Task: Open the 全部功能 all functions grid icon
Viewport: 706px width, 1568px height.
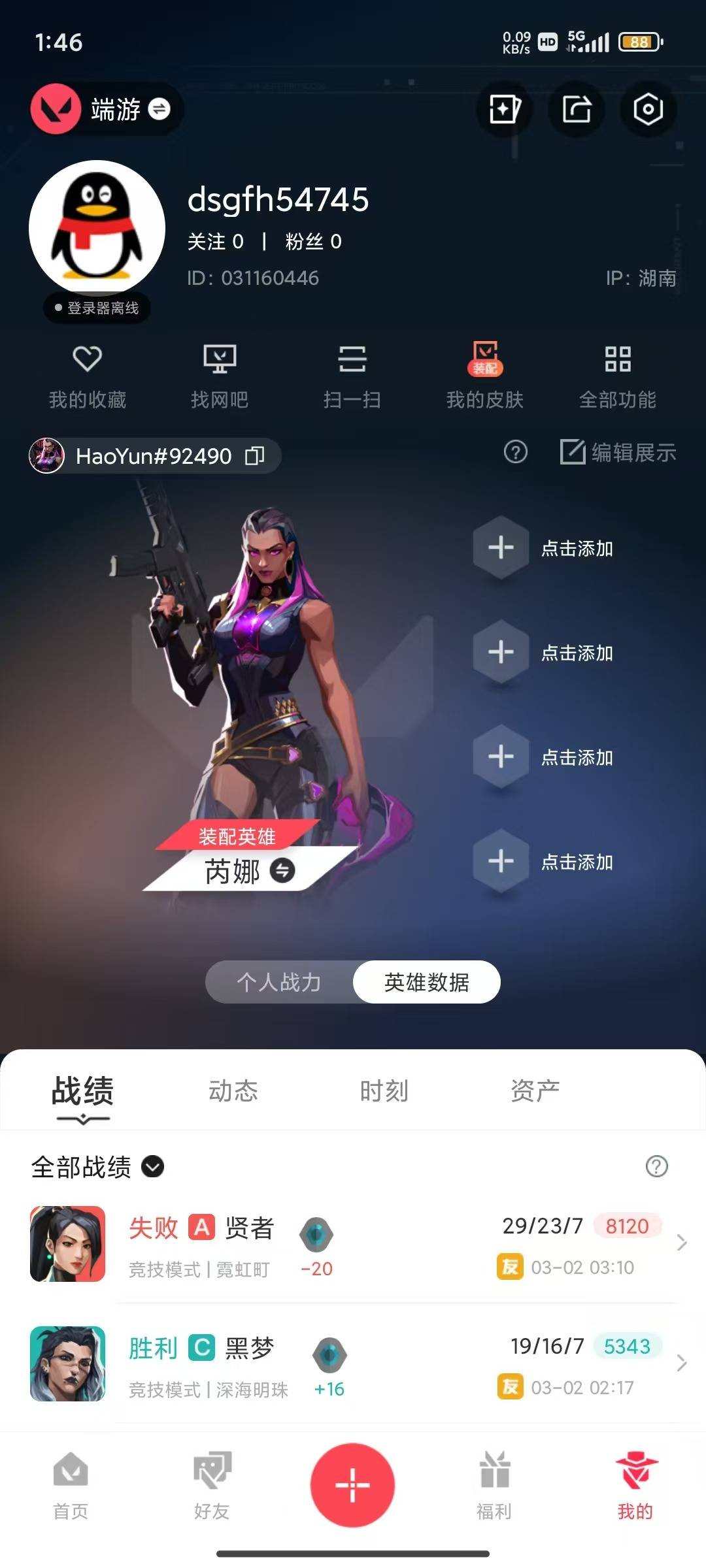Action: tap(618, 359)
